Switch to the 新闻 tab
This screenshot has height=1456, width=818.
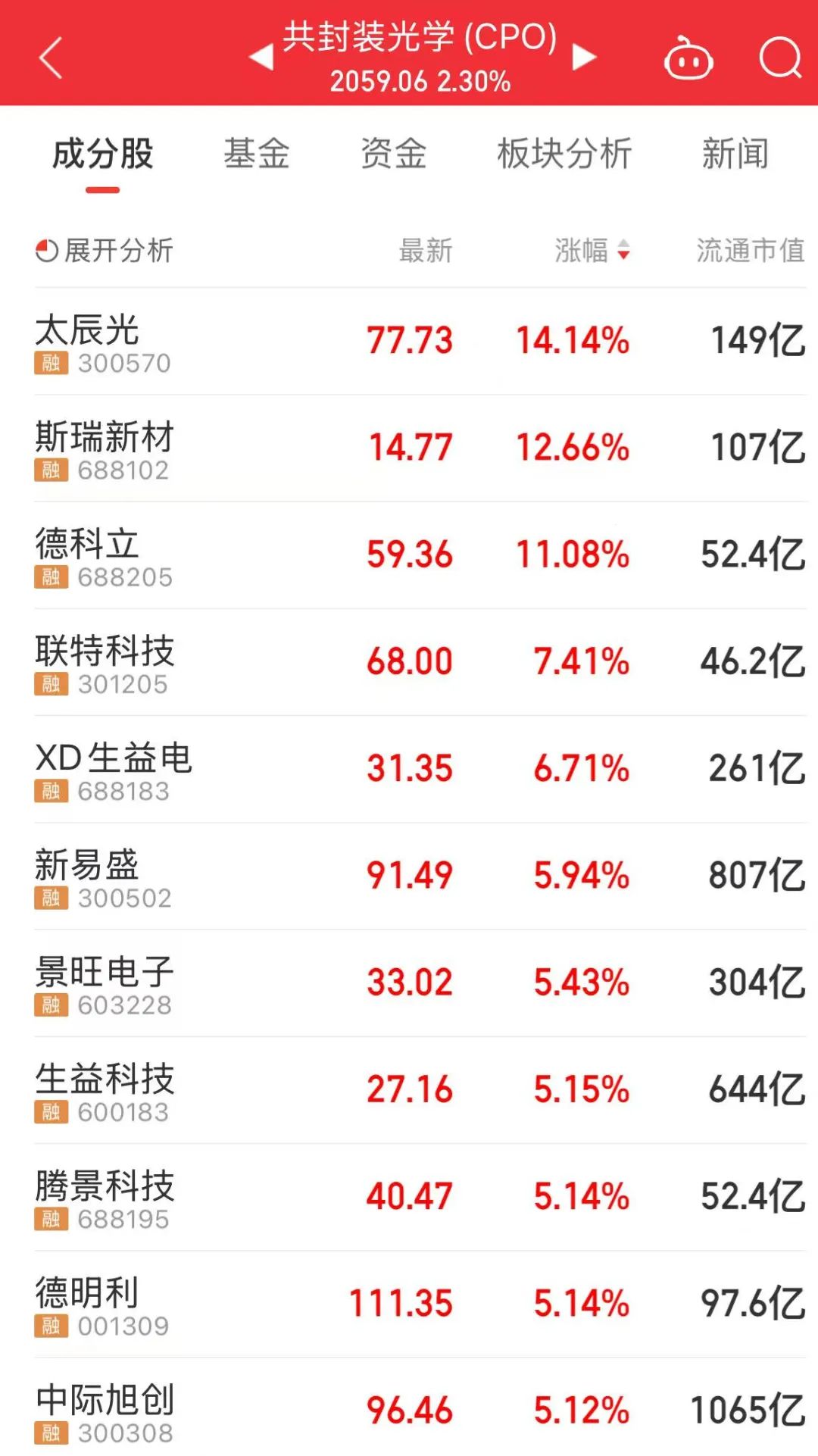[735, 154]
